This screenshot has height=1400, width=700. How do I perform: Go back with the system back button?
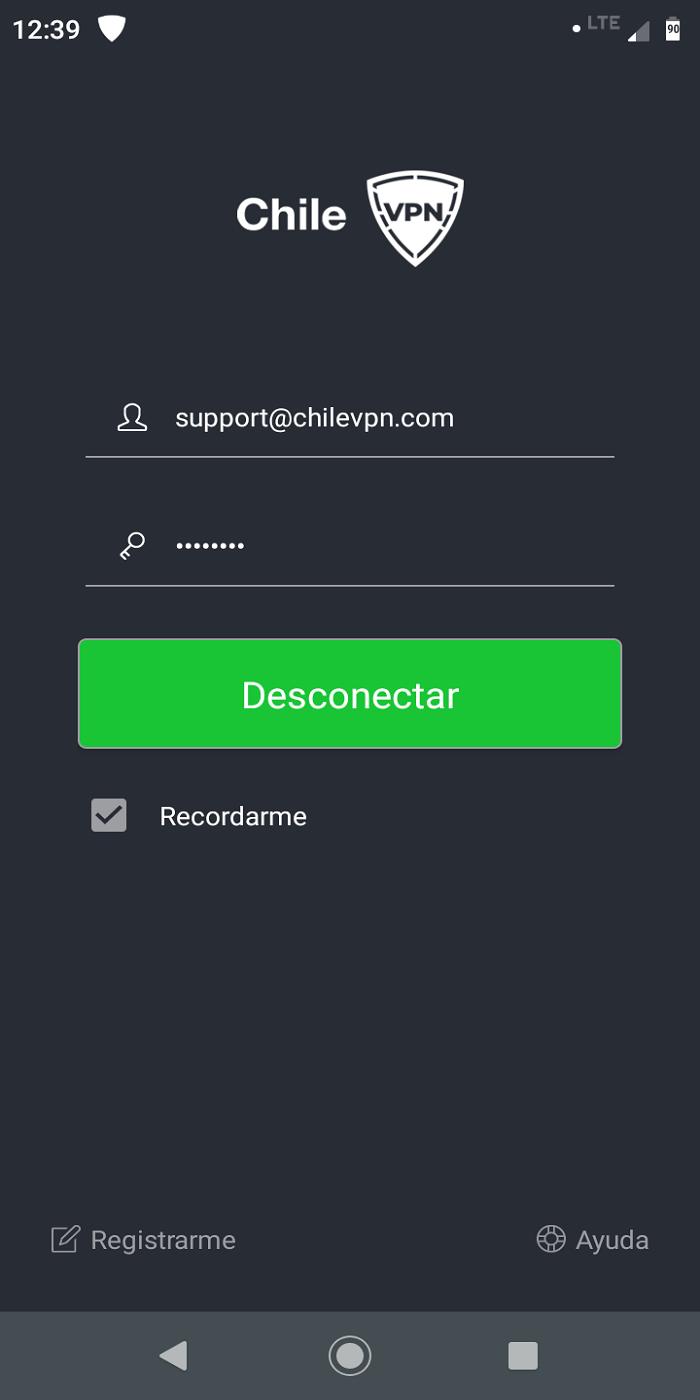tap(174, 1356)
